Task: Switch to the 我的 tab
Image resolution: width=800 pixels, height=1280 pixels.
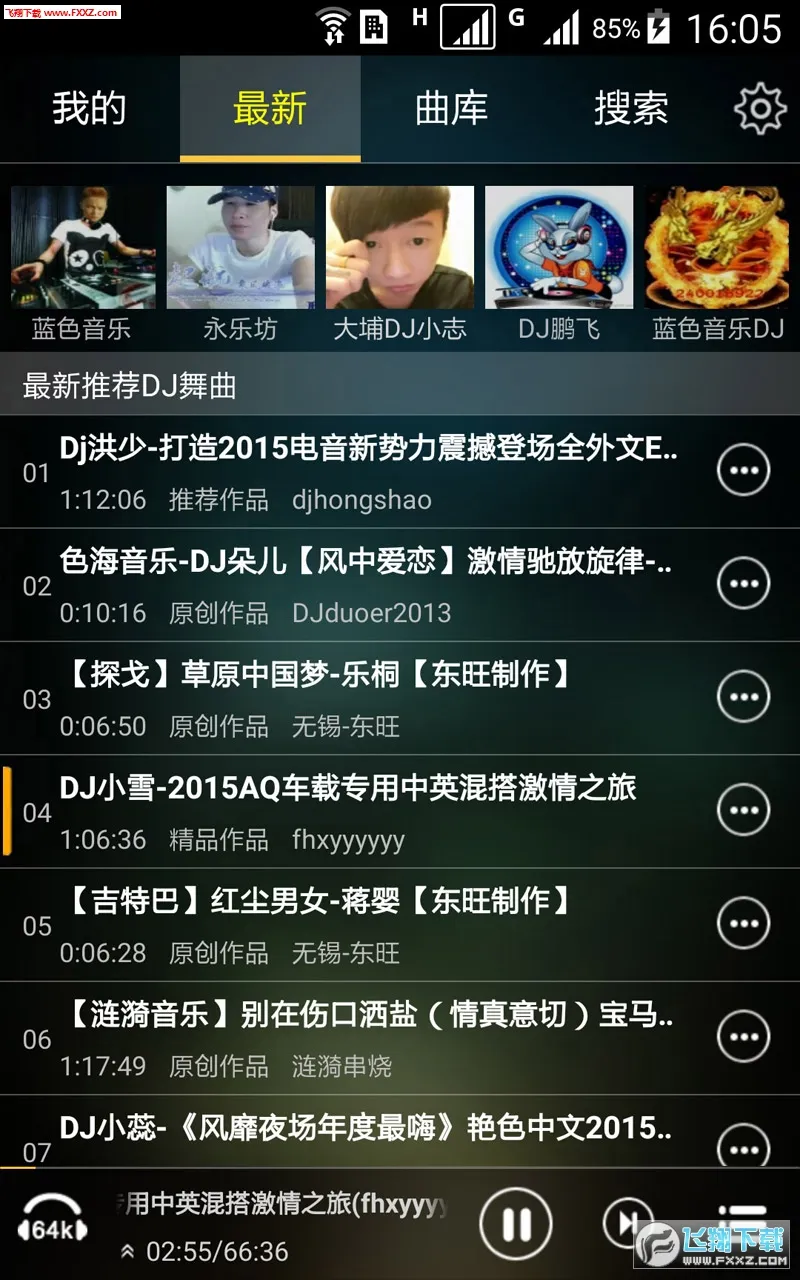Action: pyautogui.click(x=89, y=109)
